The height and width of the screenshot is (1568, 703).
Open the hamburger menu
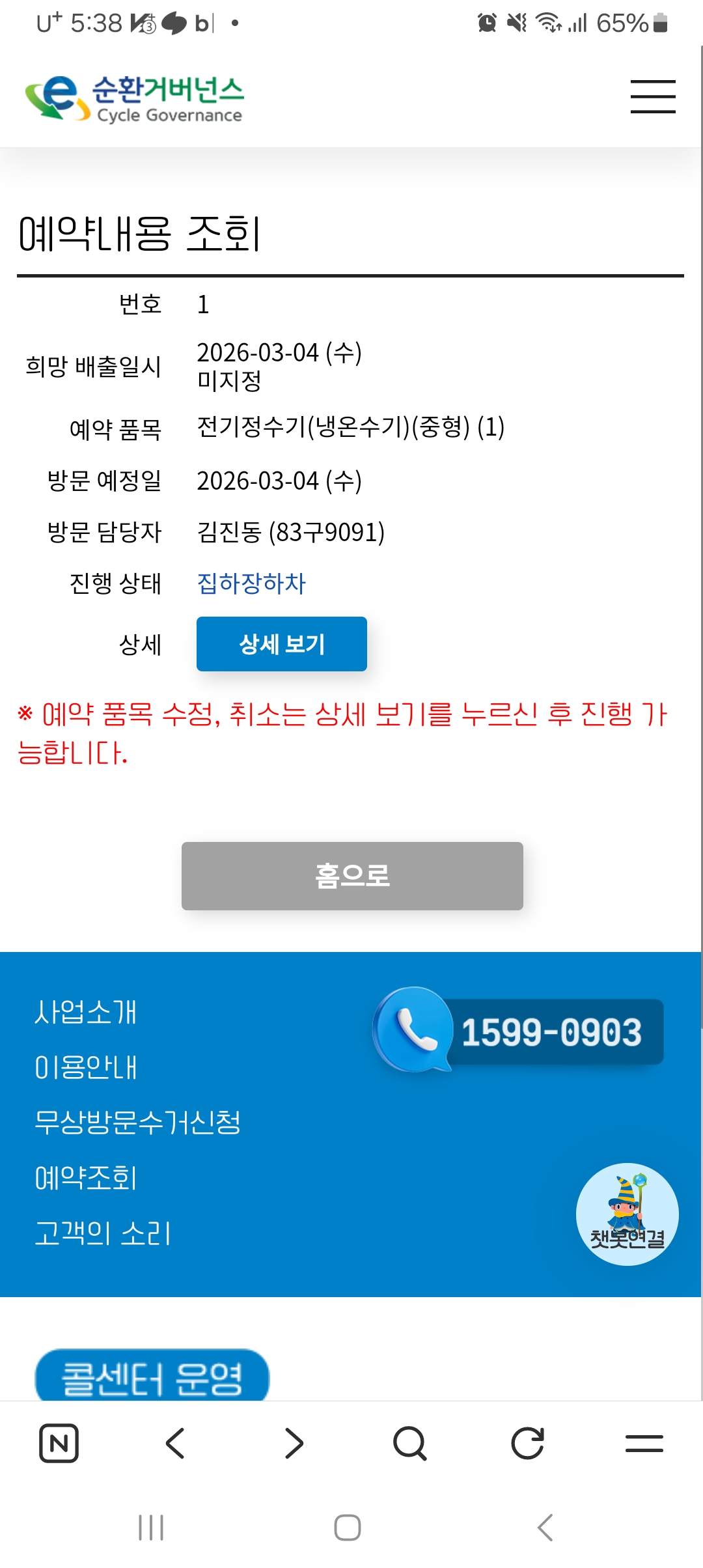[652, 97]
